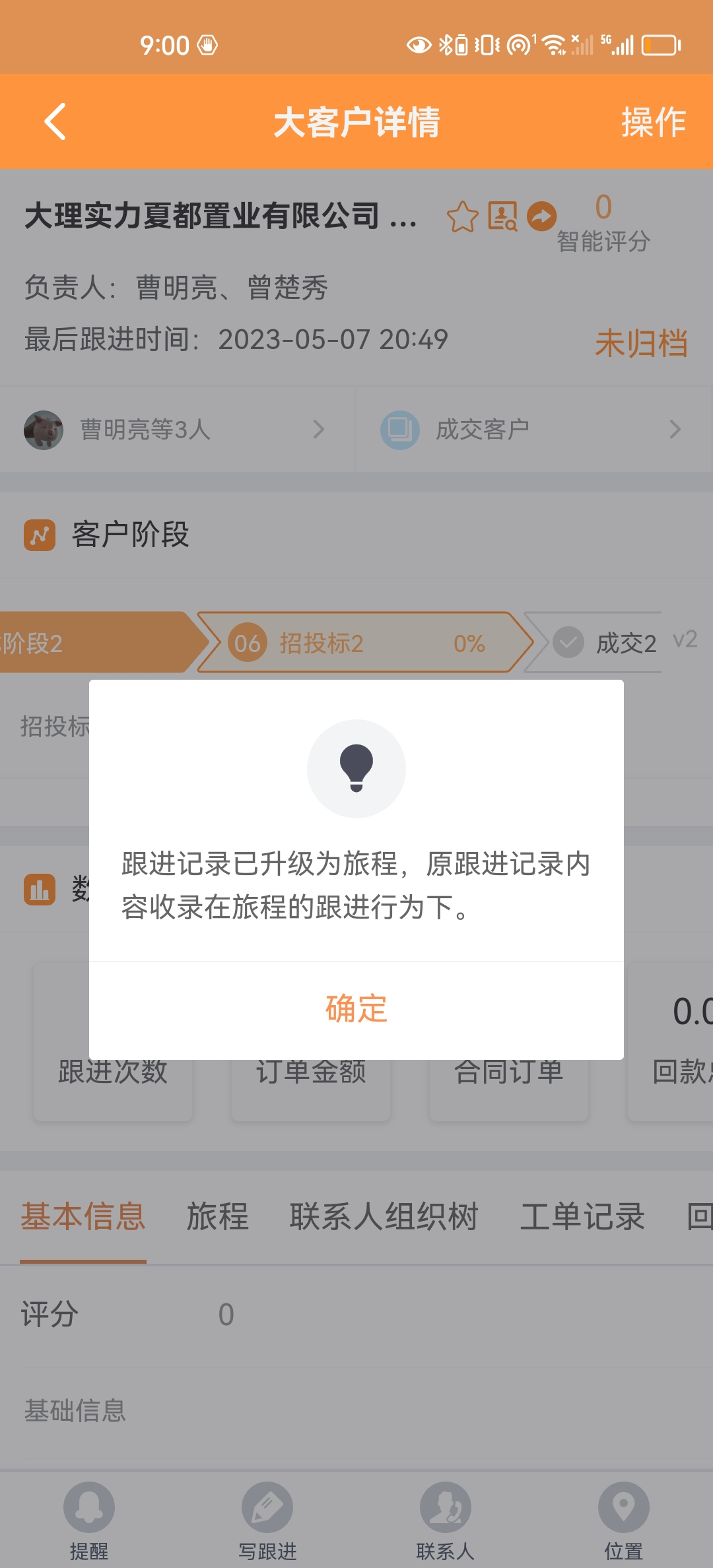
Task: Open the customer profile search icon
Action: [502, 216]
